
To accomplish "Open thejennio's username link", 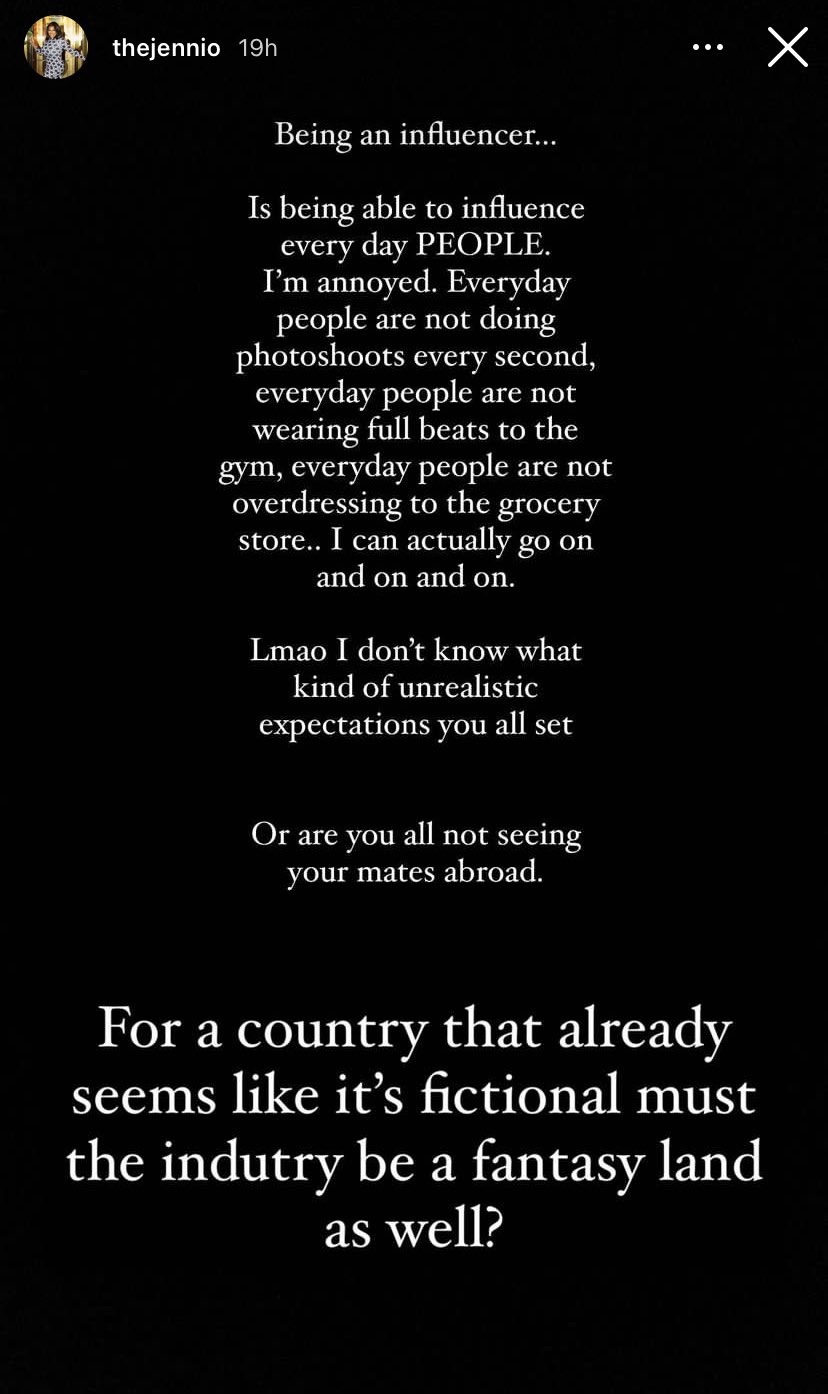I will [166, 48].
